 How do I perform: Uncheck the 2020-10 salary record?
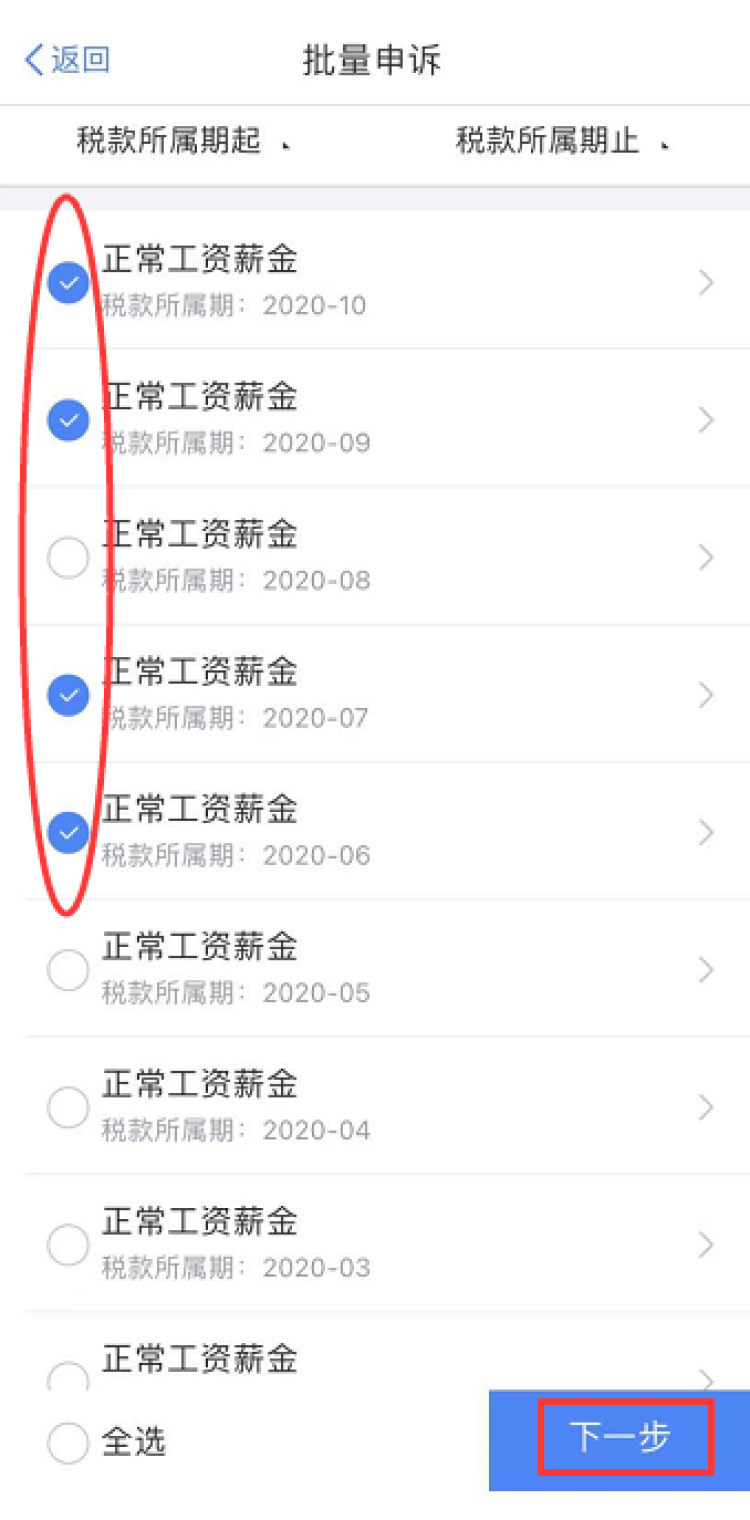(68, 284)
